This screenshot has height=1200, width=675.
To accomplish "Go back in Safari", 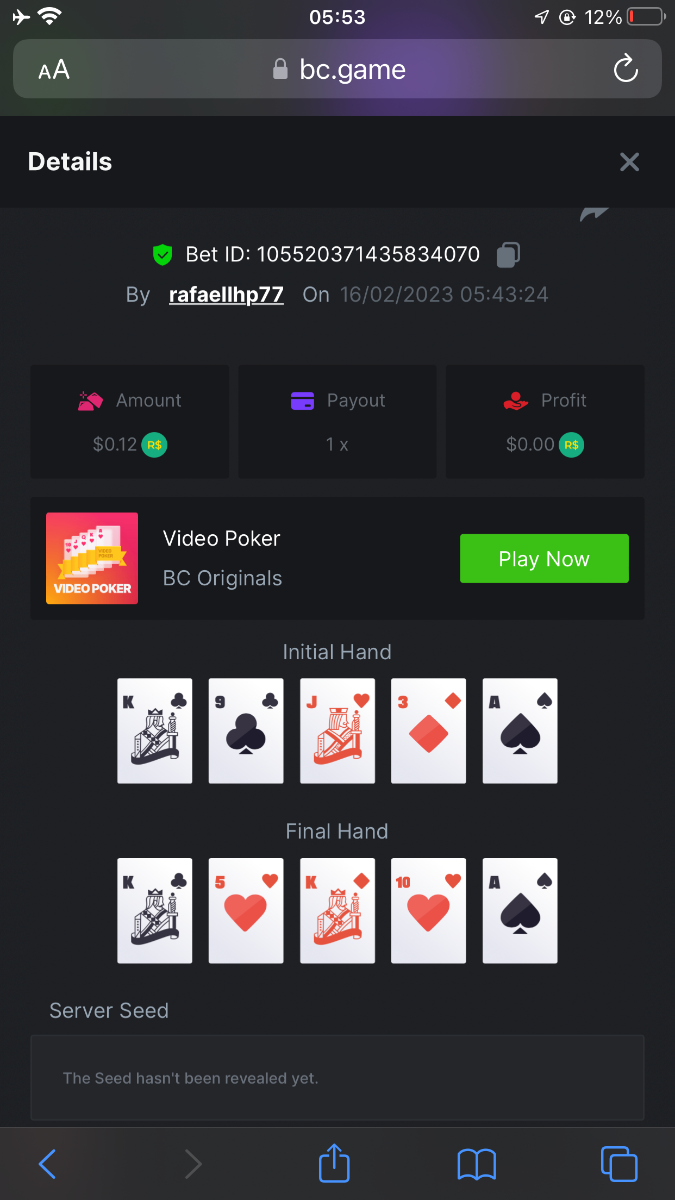I will tap(47, 1164).
